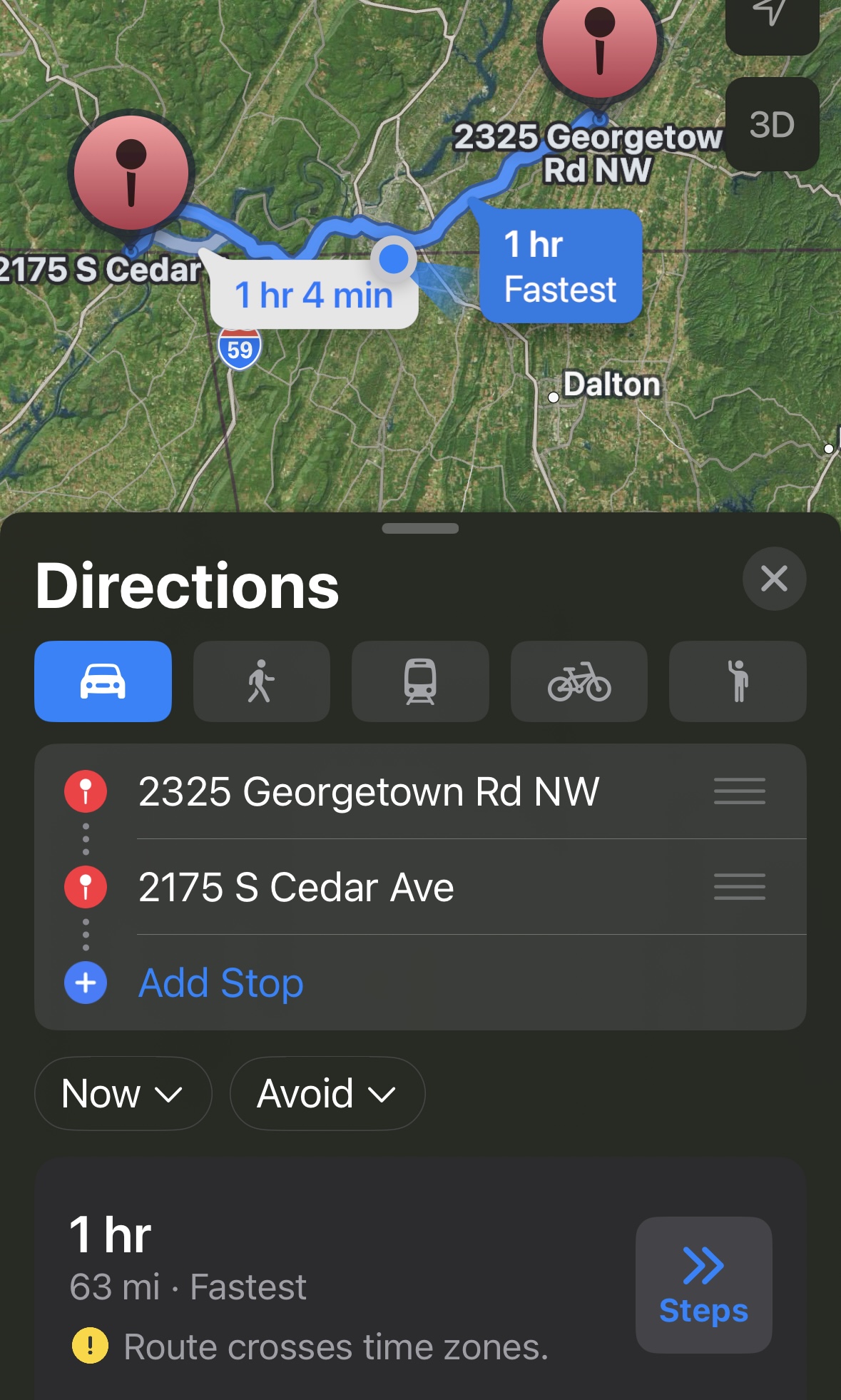Switch to walking directions
The width and height of the screenshot is (841, 1400).
[261, 681]
